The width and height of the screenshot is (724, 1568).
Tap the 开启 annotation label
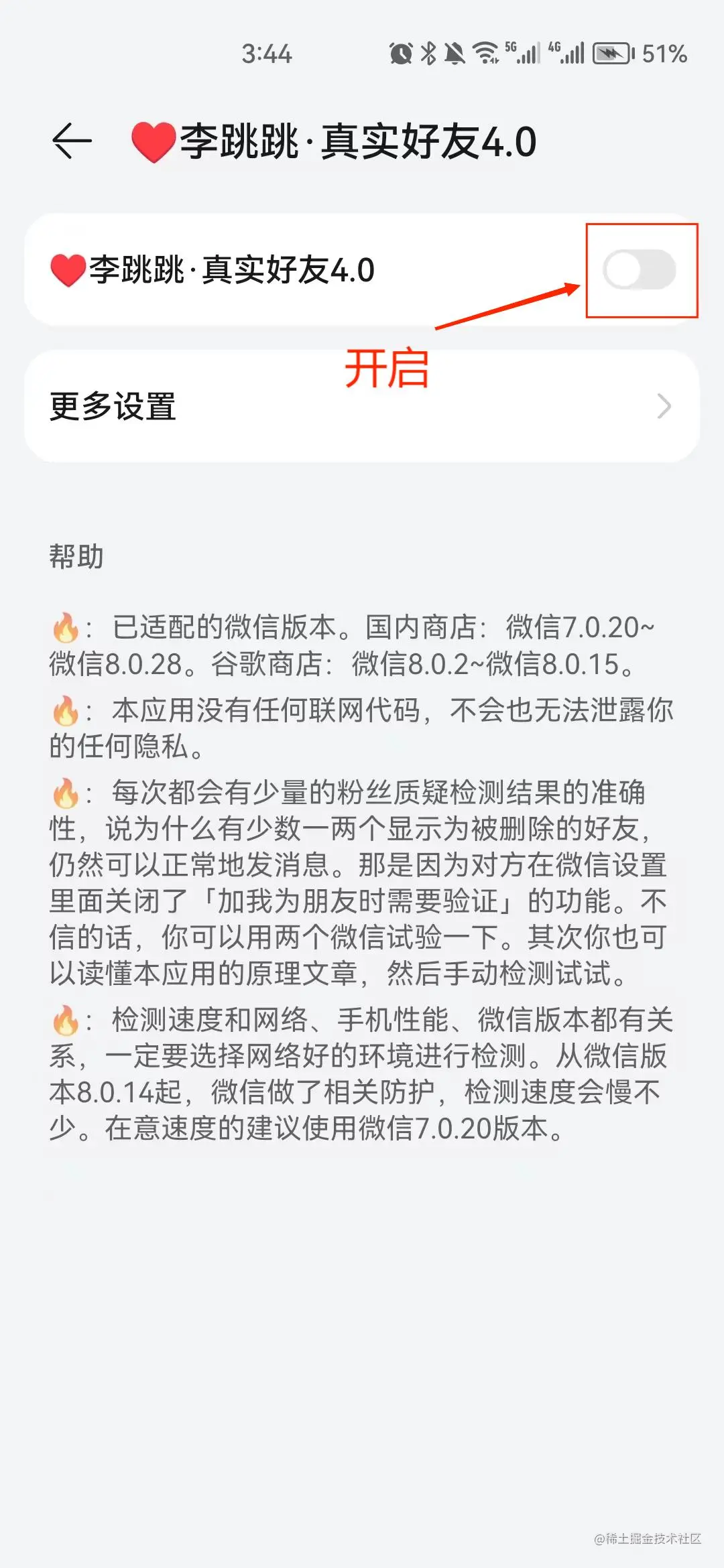point(387,368)
